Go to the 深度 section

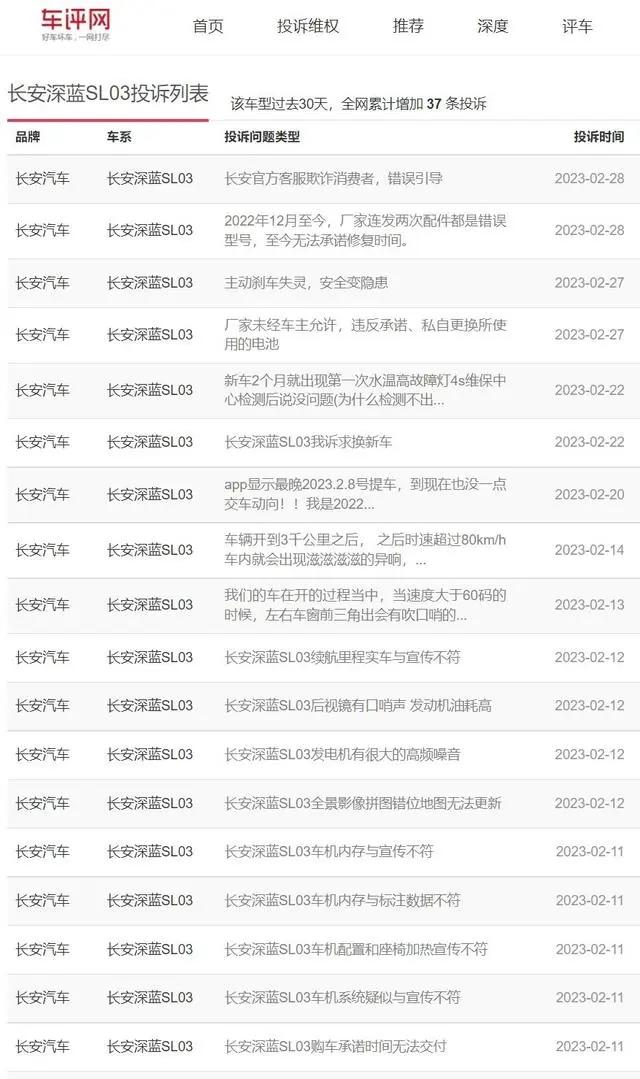pyautogui.click(x=493, y=26)
